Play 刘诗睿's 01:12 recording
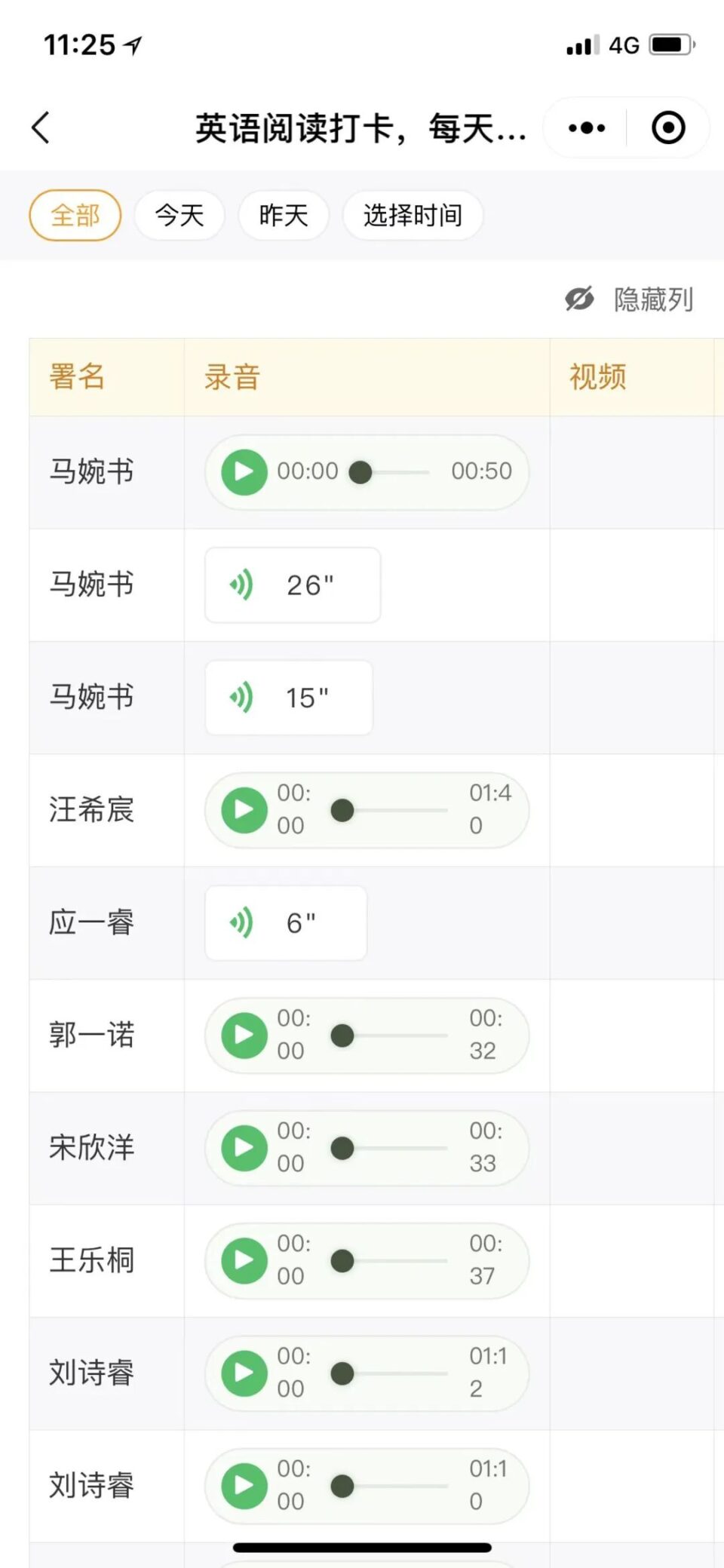724x1568 pixels. tap(244, 1373)
